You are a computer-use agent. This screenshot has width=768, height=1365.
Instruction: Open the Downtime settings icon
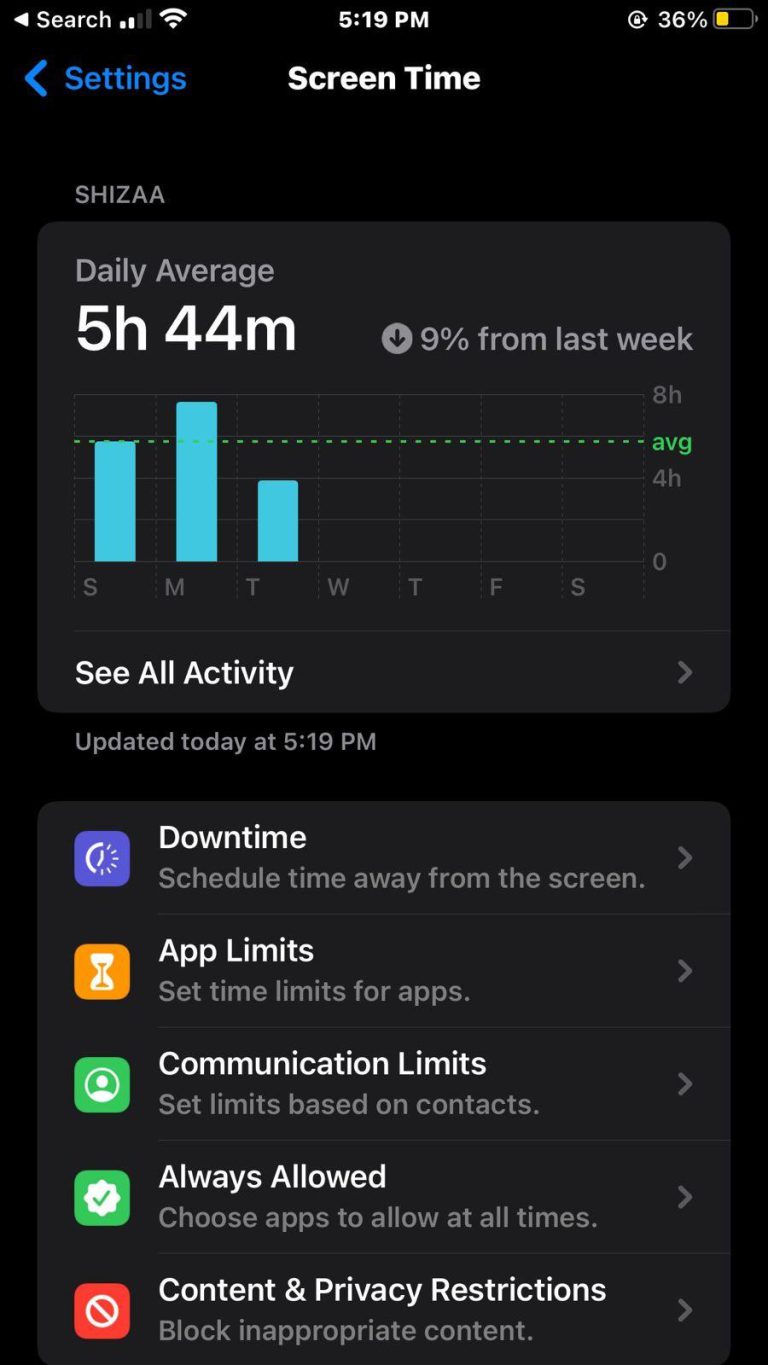[101, 858]
